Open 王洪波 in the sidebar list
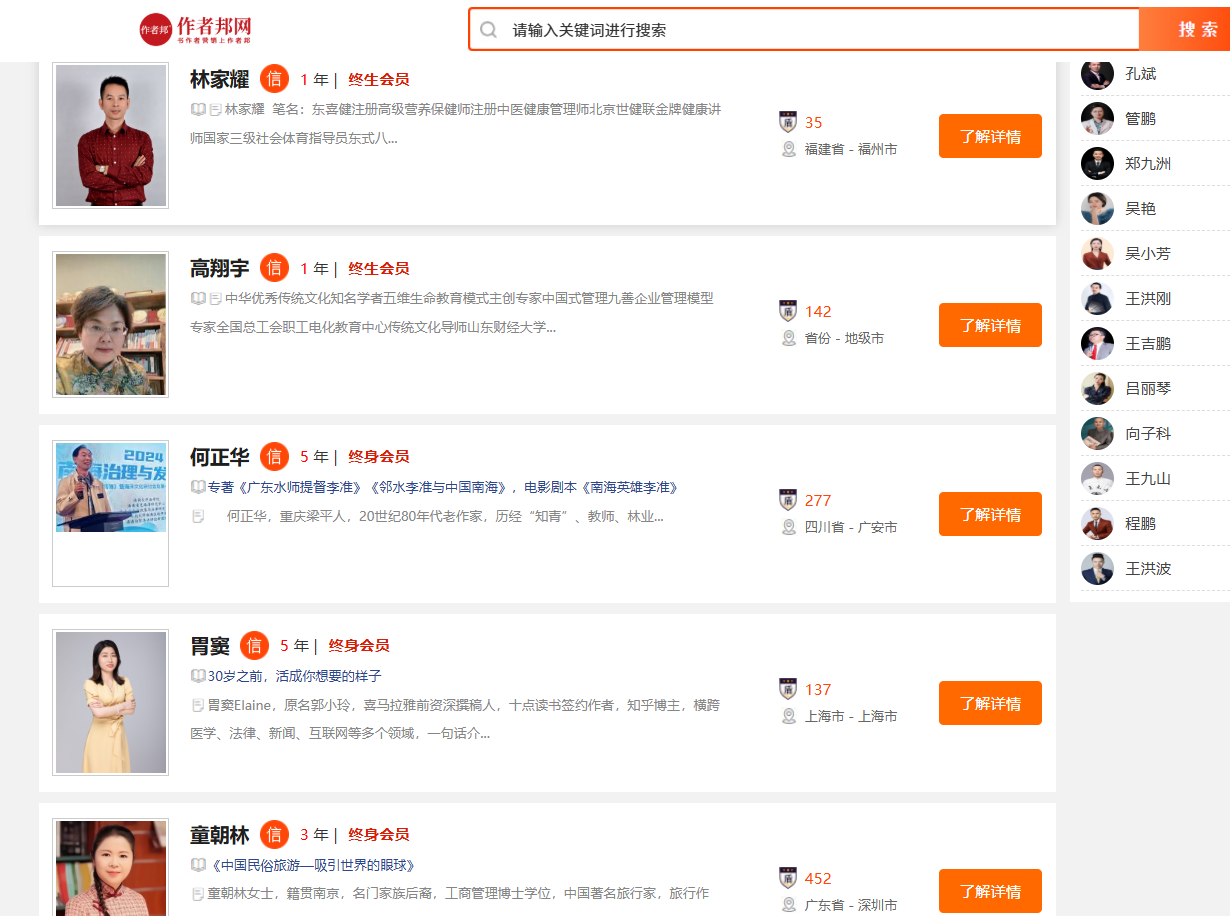This screenshot has width=1230, height=916. click(1148, 569)
